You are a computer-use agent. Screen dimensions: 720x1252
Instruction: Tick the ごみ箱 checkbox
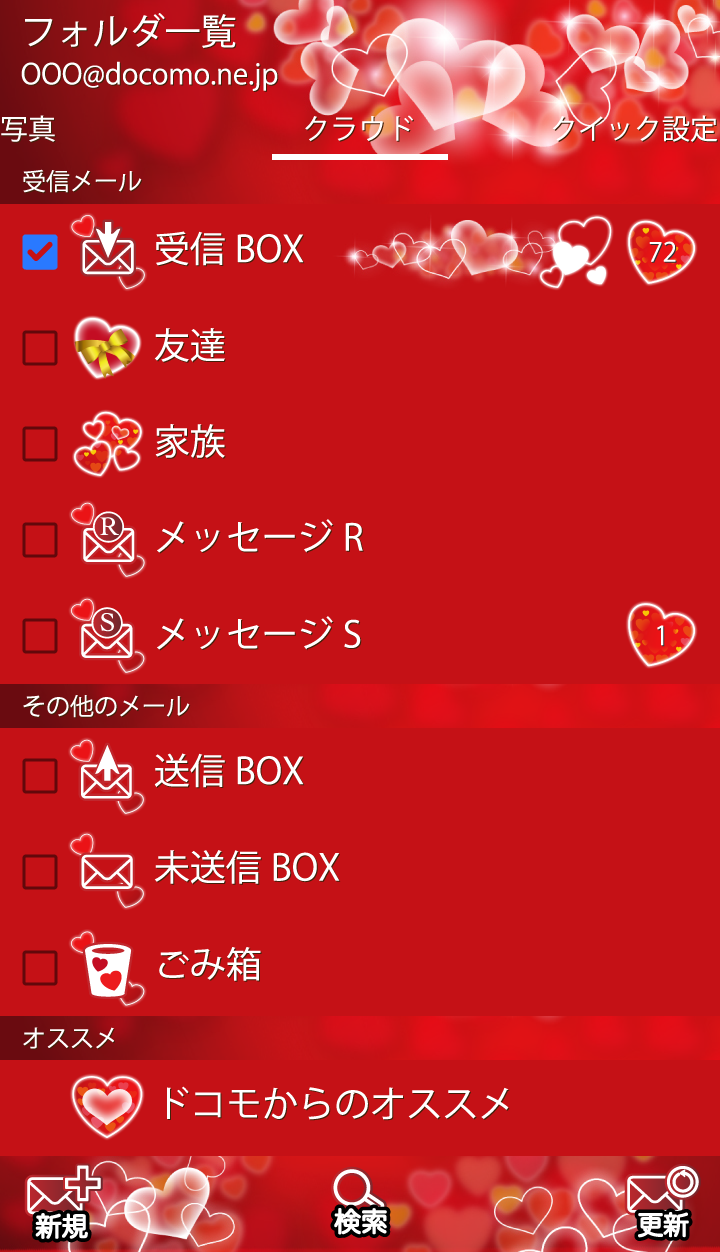click(40, 967)
